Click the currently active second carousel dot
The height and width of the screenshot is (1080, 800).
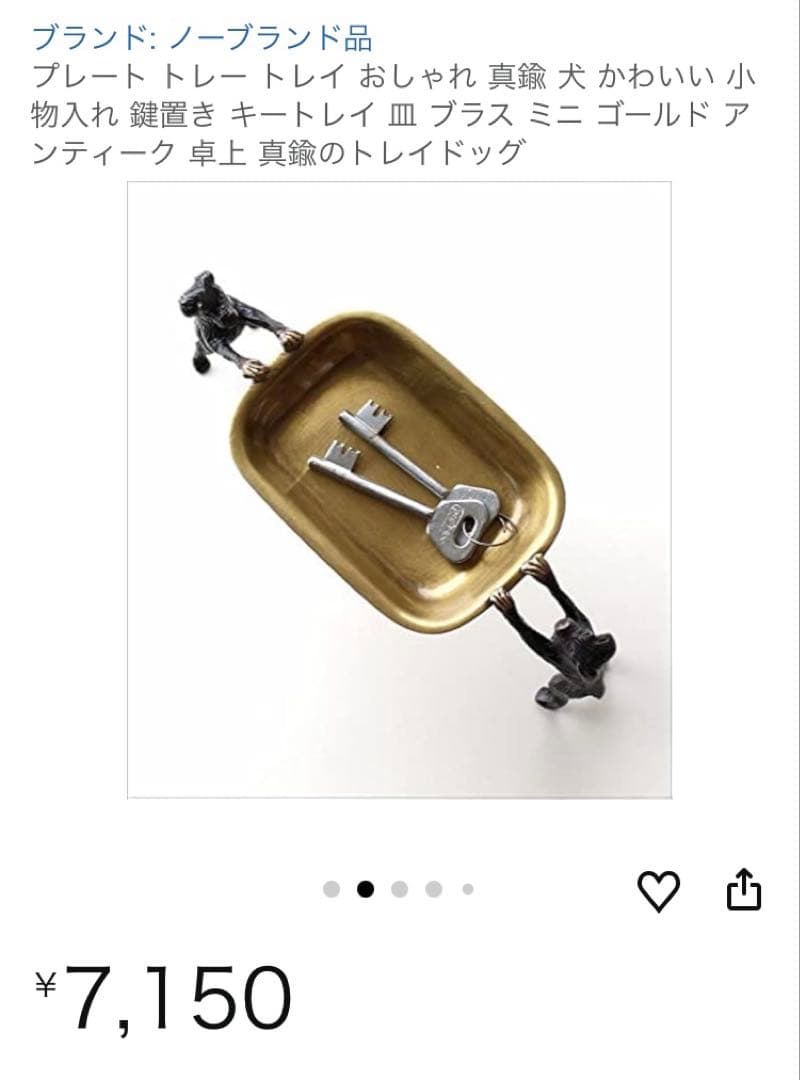click(x=365, y=885)
